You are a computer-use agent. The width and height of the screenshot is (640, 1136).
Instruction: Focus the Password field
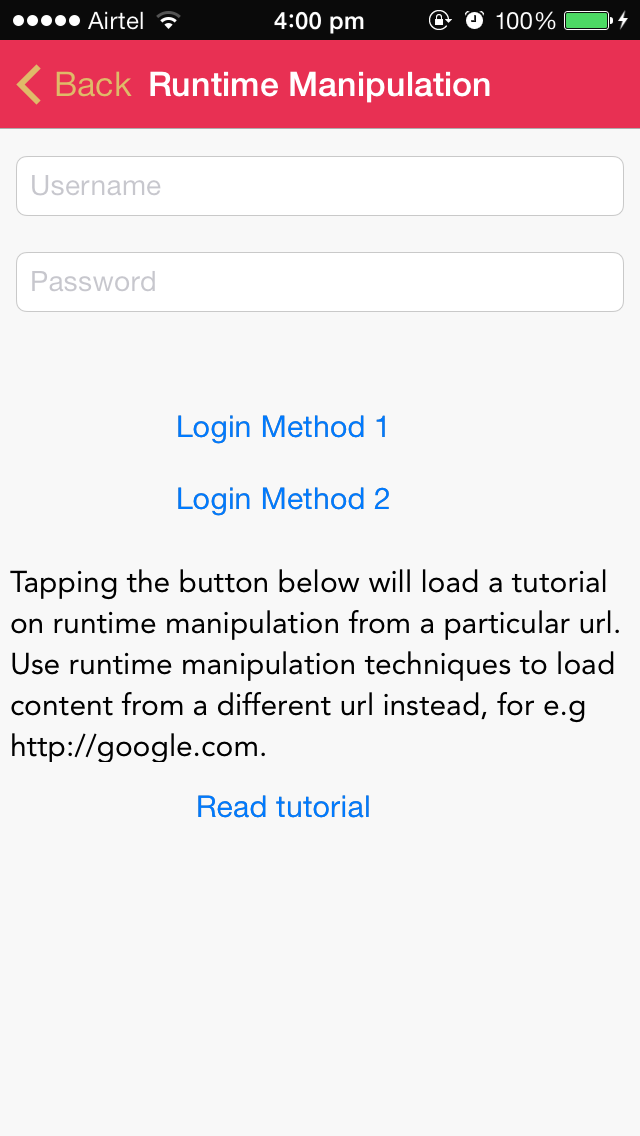click(x=320, y=282)
